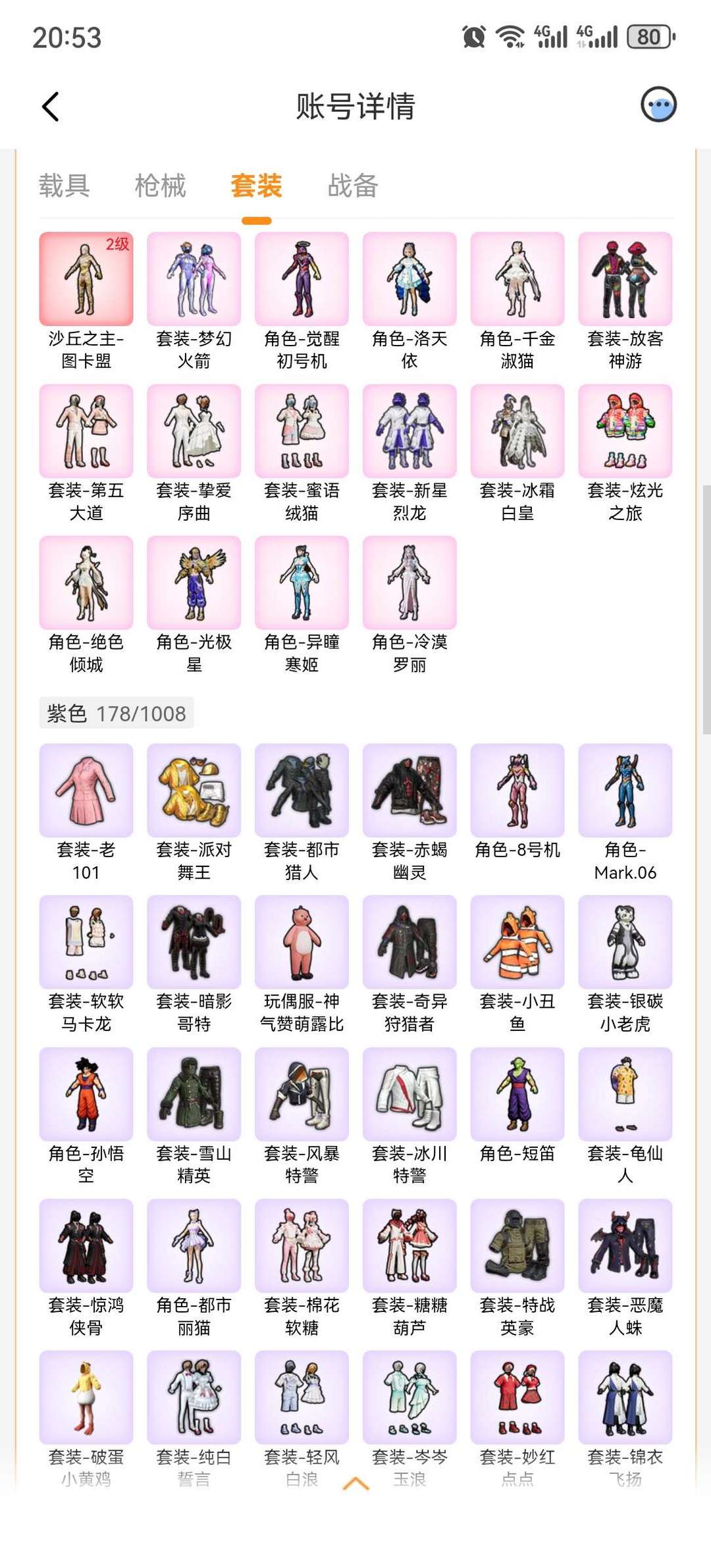View the 角色-觉醒初号机 character
Viewport: 711px width, 1568px height.
302,278
